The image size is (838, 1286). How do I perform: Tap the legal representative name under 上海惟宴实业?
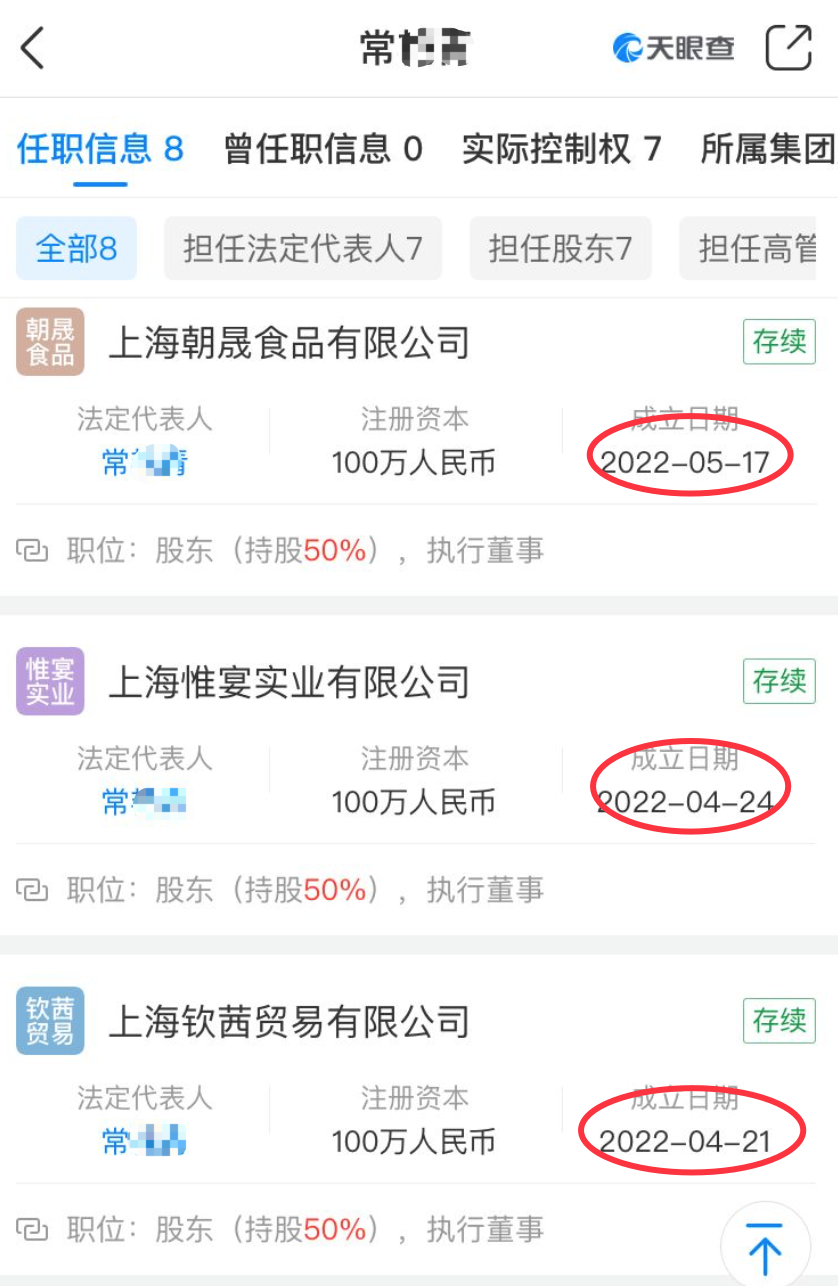coord(145,802)
